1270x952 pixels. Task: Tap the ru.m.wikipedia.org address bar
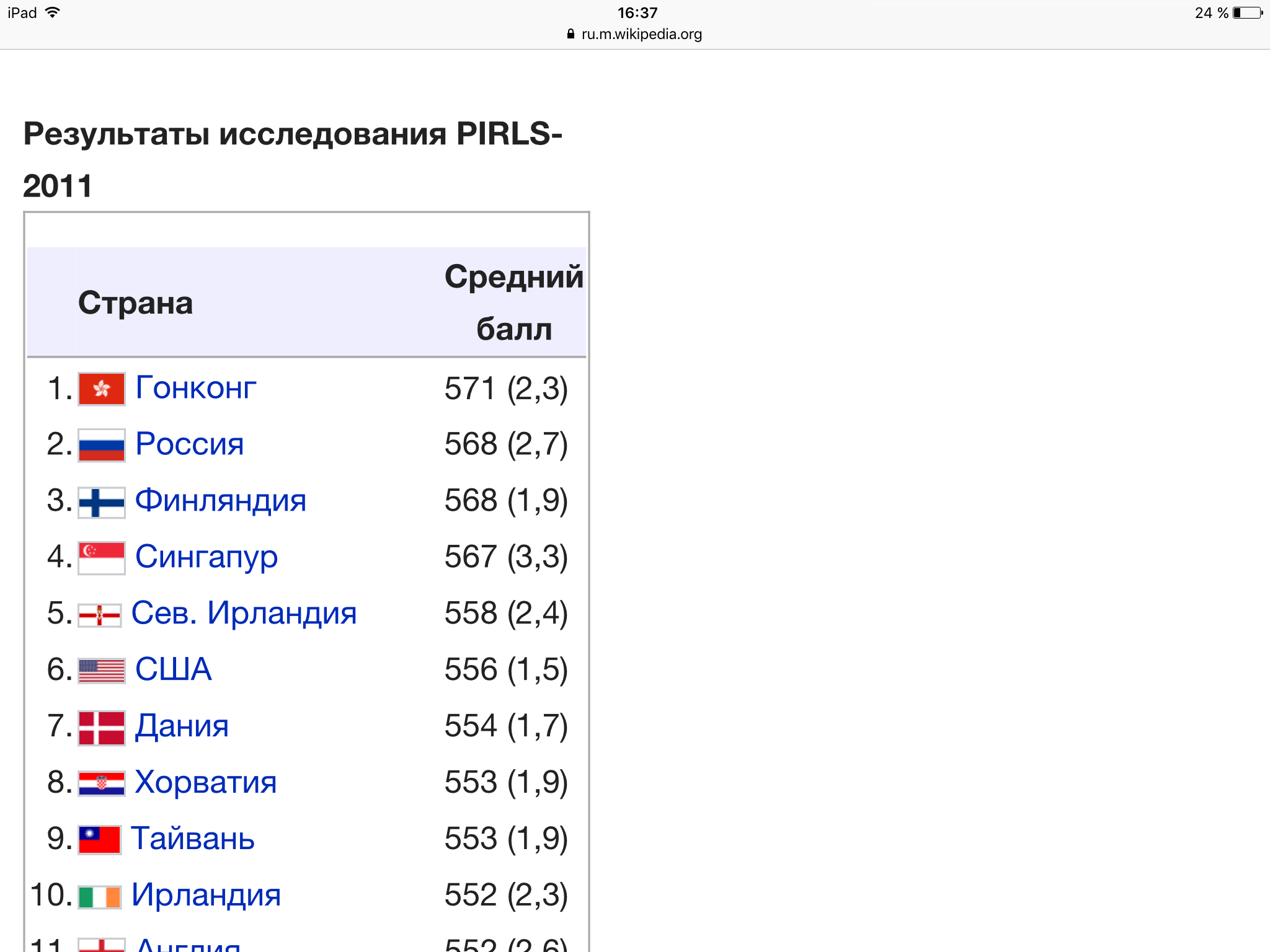[x=635, y=34]
